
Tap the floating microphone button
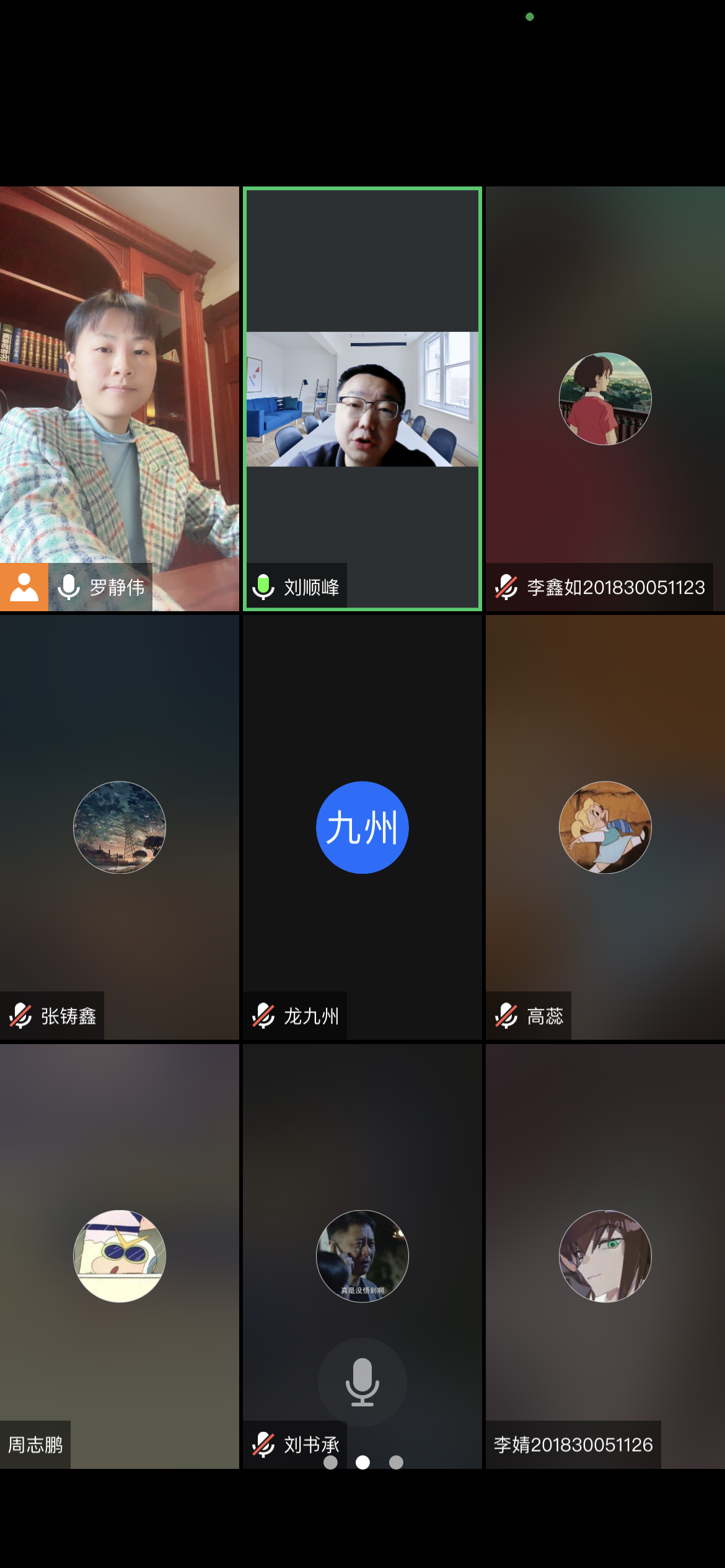[362, 1382]
